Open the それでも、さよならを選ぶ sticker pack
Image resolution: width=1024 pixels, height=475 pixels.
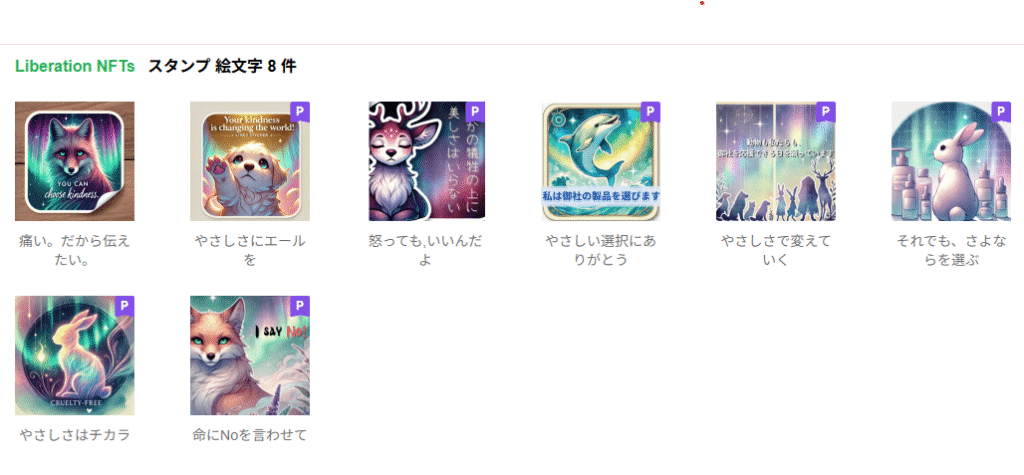950,161
